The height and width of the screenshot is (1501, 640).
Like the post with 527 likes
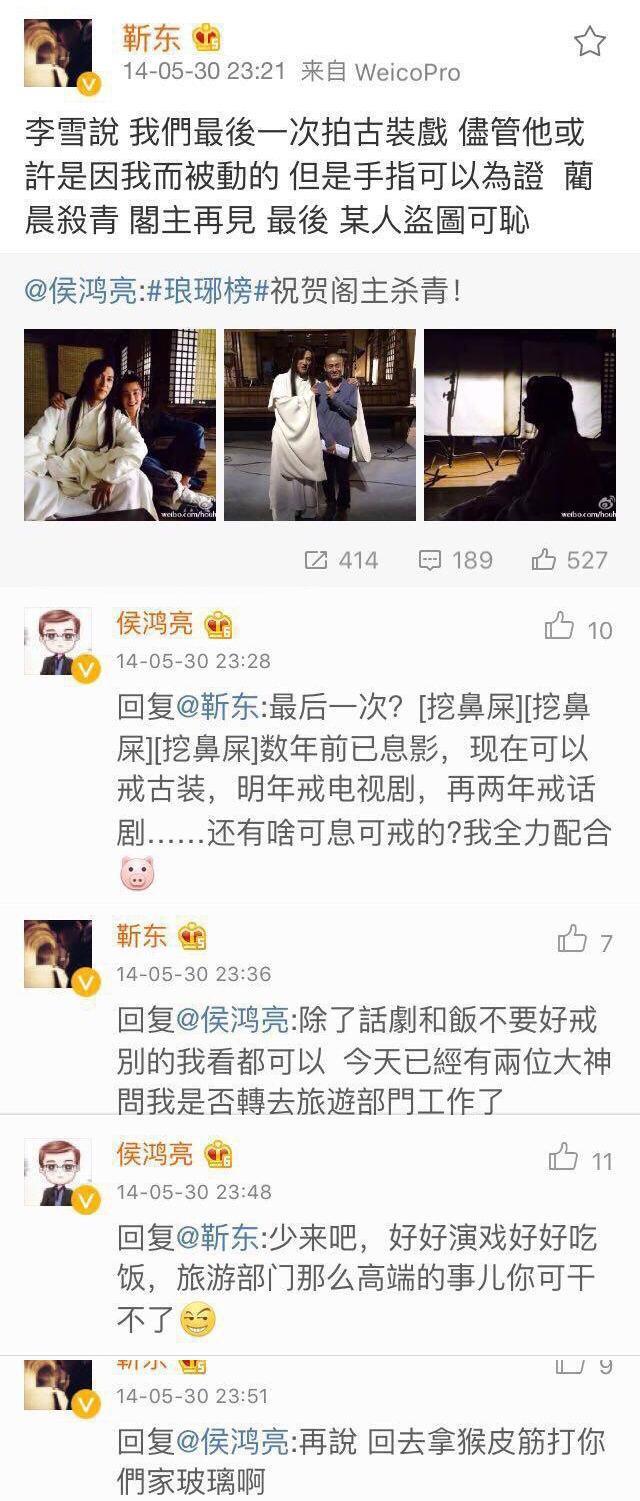pos(570,560)
